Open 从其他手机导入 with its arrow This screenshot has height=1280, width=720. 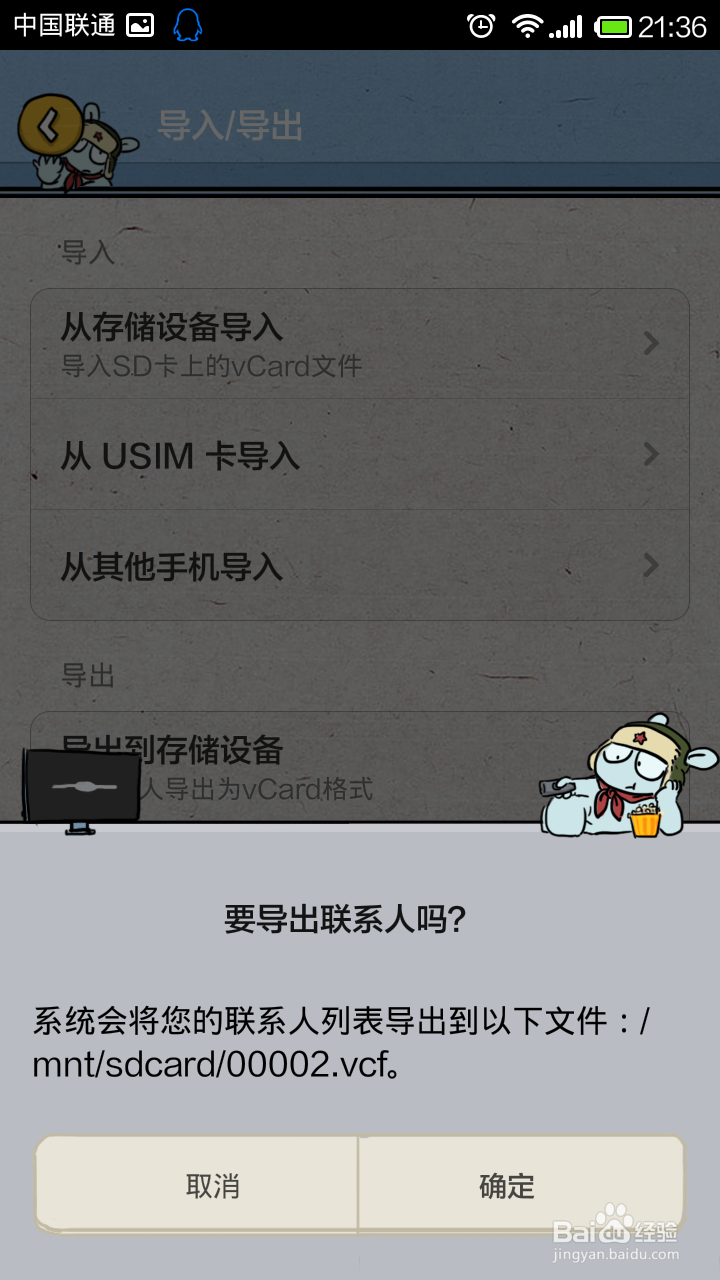coord(650,568)
